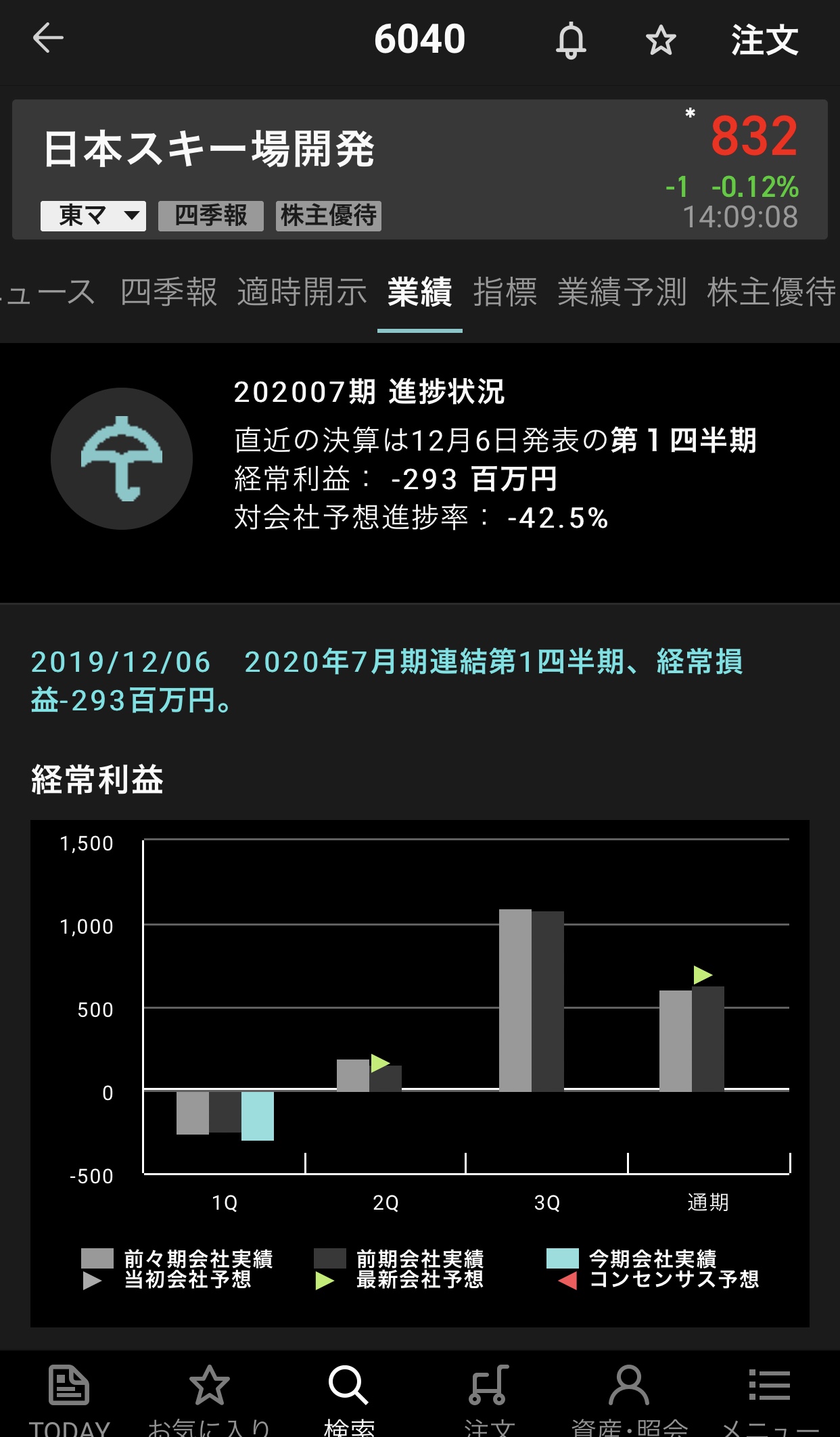Switch to the 業績予測 tab

622,292
